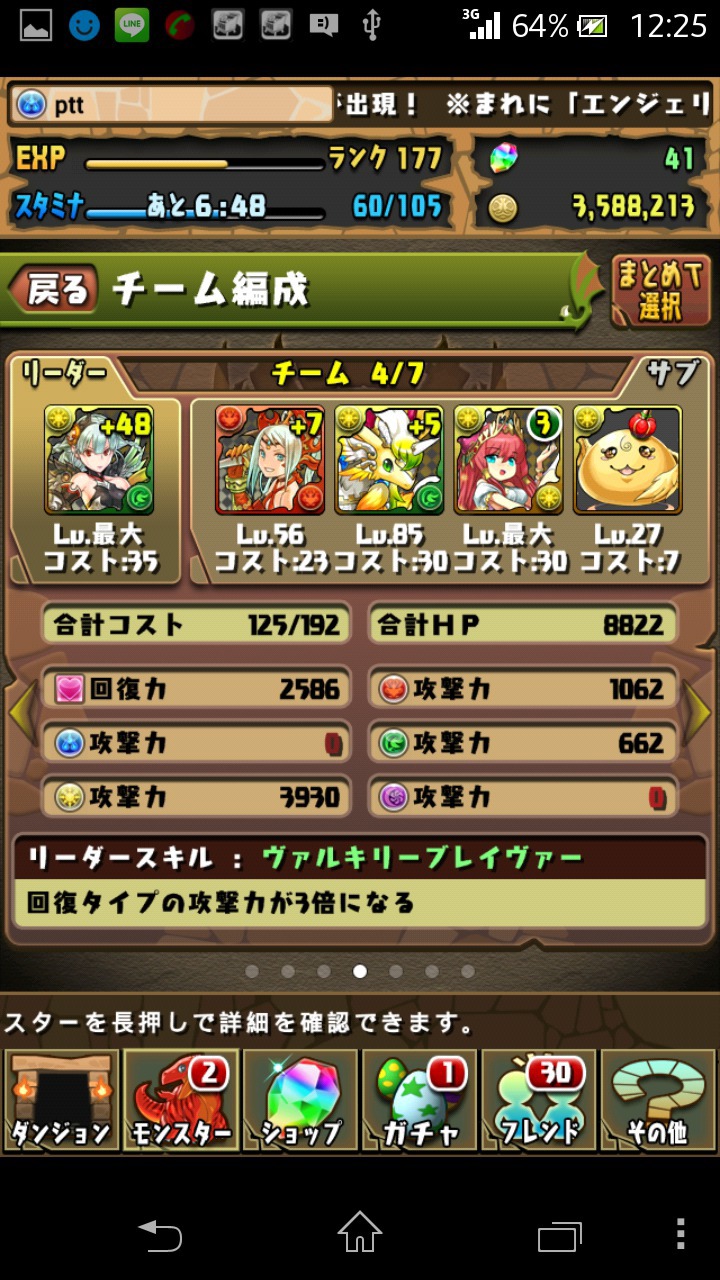Switch to the モンスター tab
The image size is (720, 1280).
(180, 1102)
